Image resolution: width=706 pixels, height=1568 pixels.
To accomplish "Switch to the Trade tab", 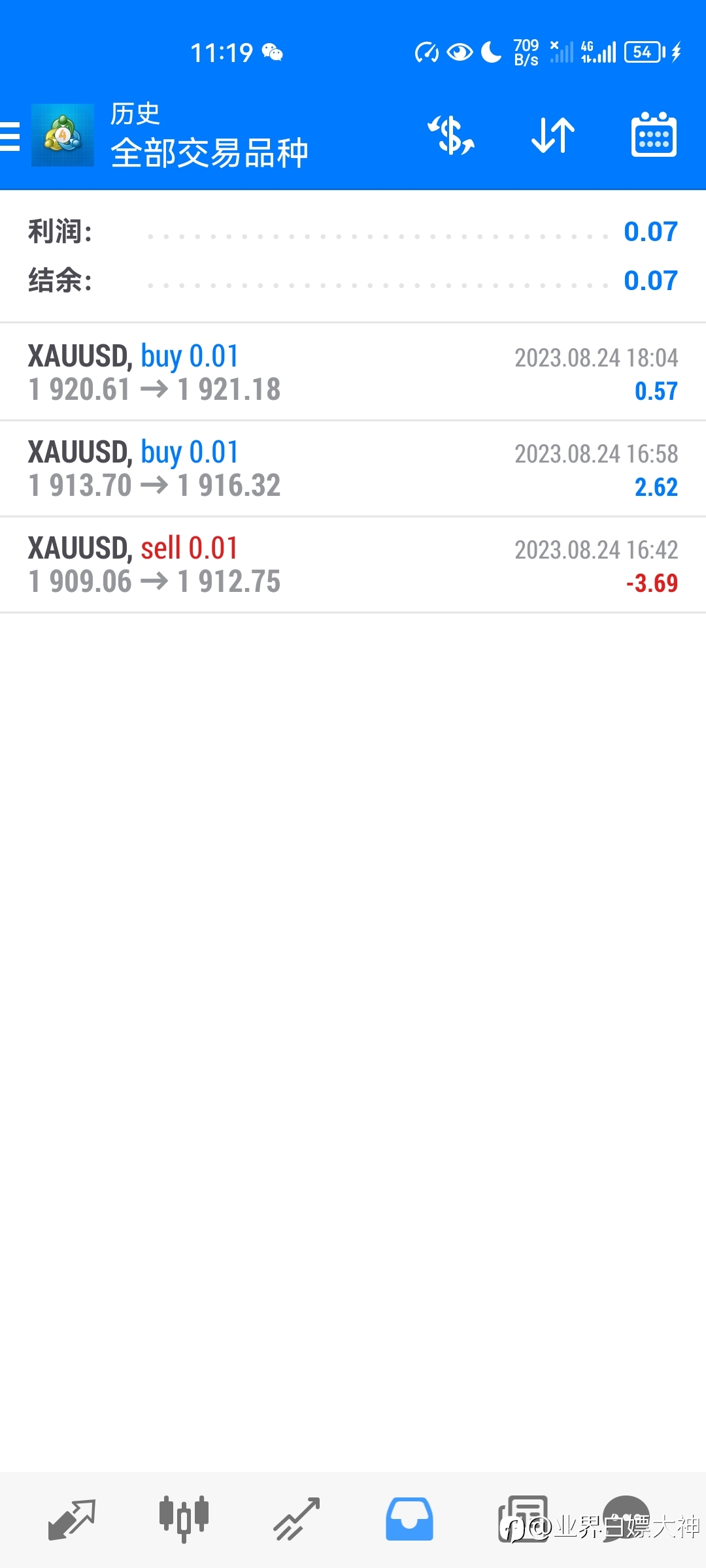I will point(297,1520).
